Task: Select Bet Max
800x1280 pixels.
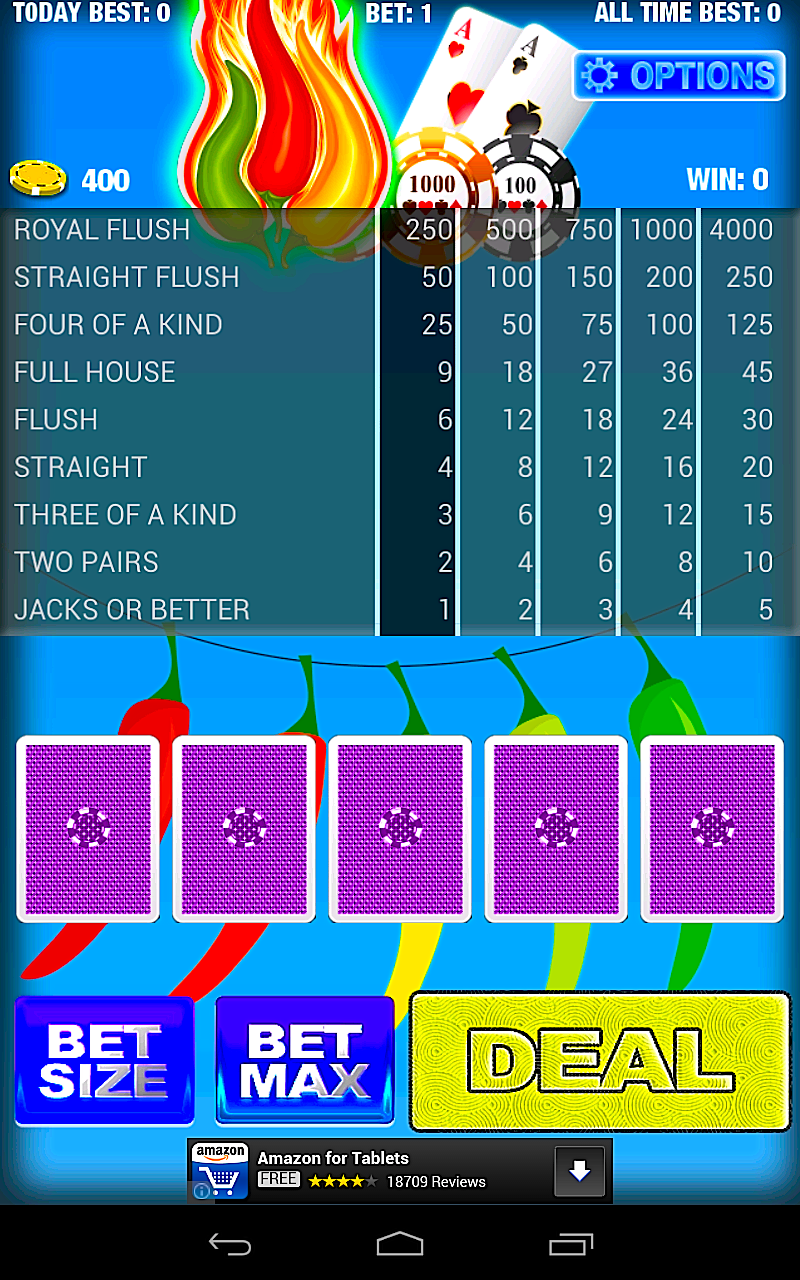Action: point(305,1061)
